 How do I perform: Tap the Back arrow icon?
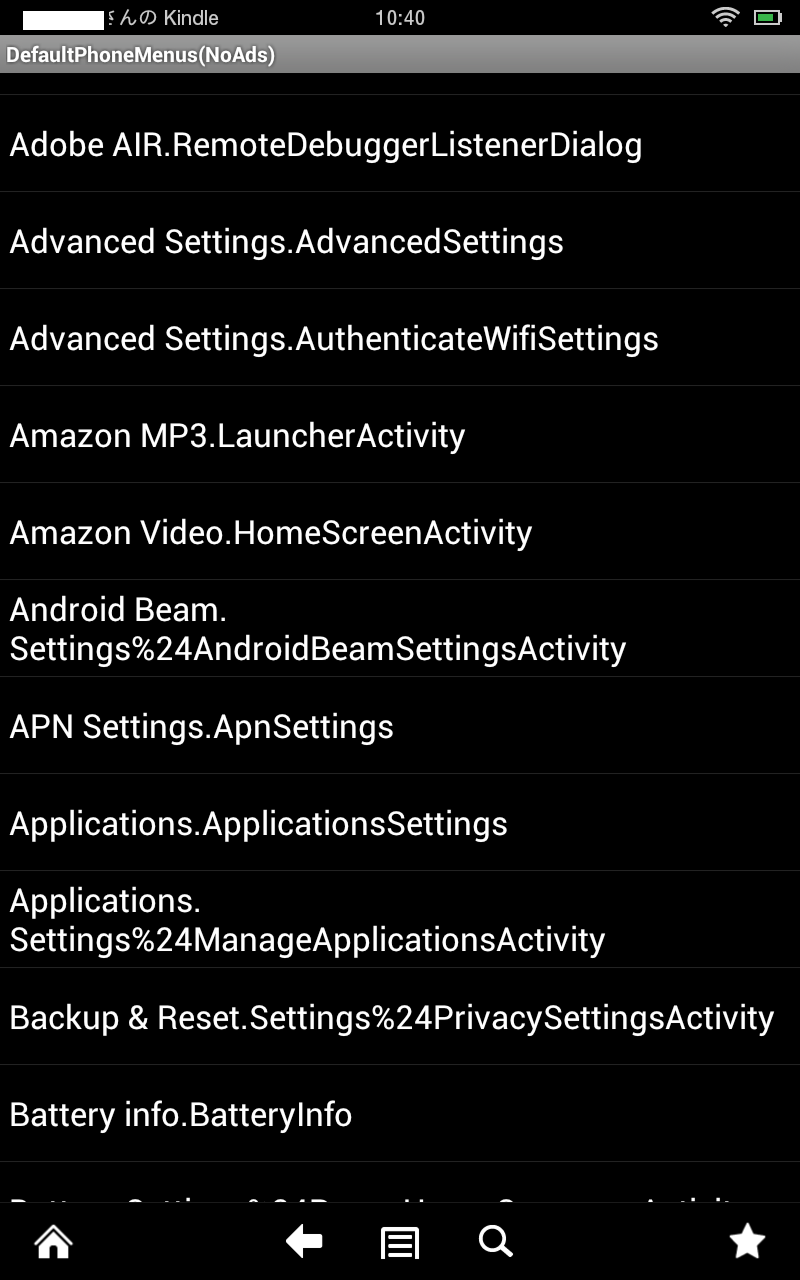[304, 1242]
